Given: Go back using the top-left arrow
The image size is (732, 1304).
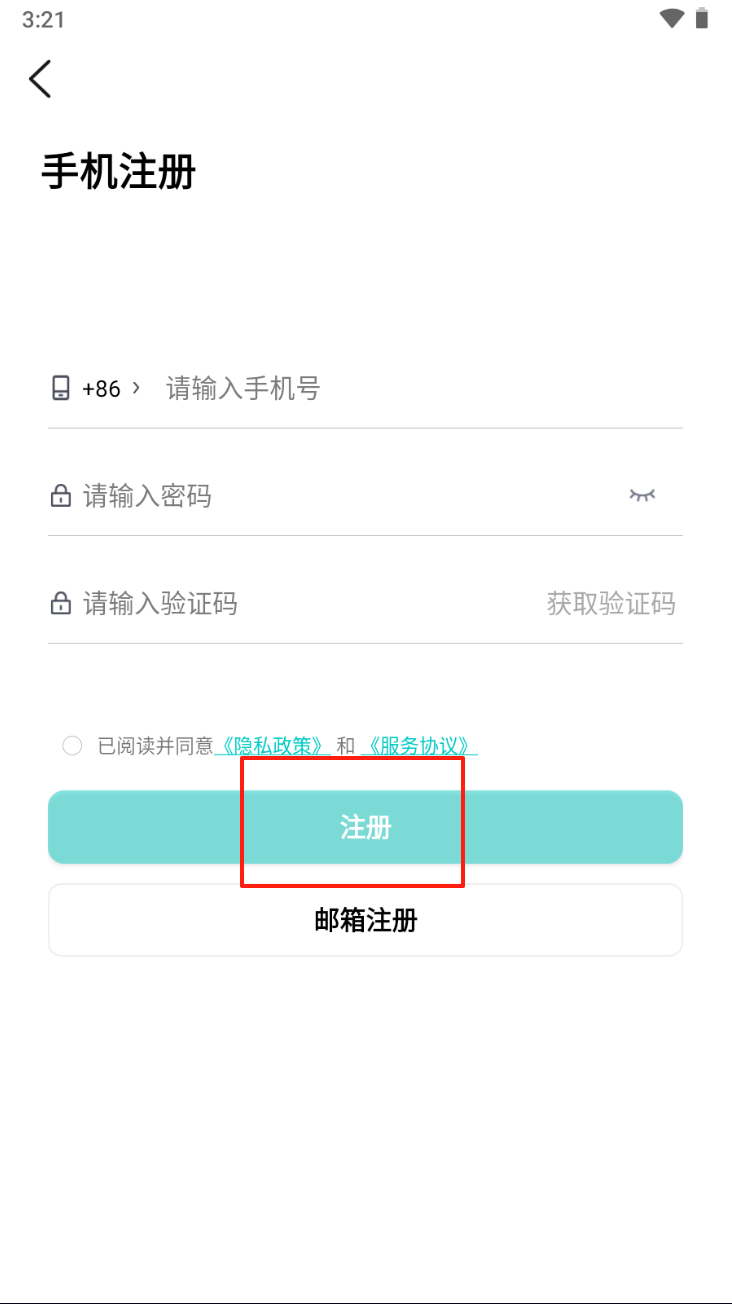Looking at the screenshot, I should pyautogui.click(x=40, y=79).
